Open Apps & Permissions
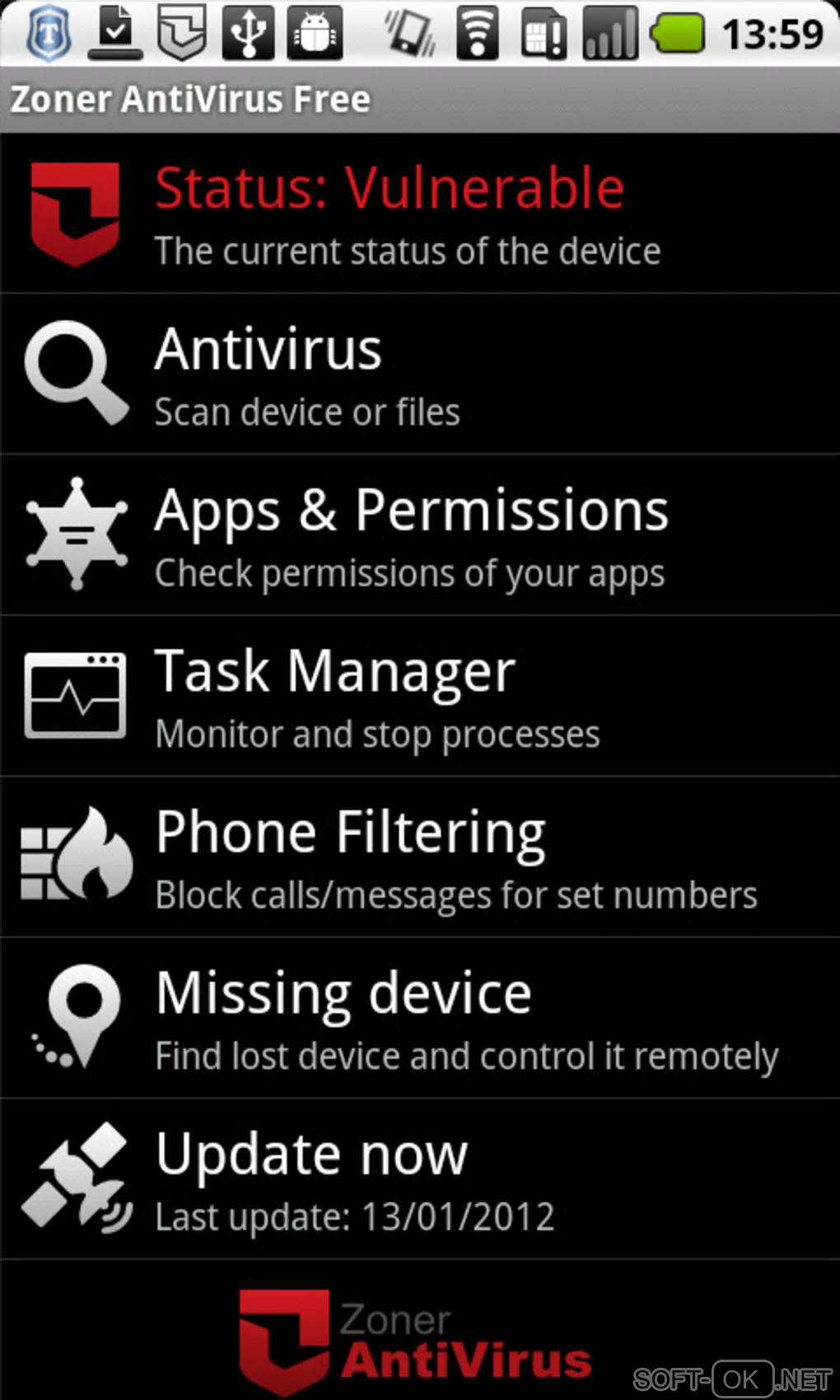The image size is (840, 1400). point(420,535)
